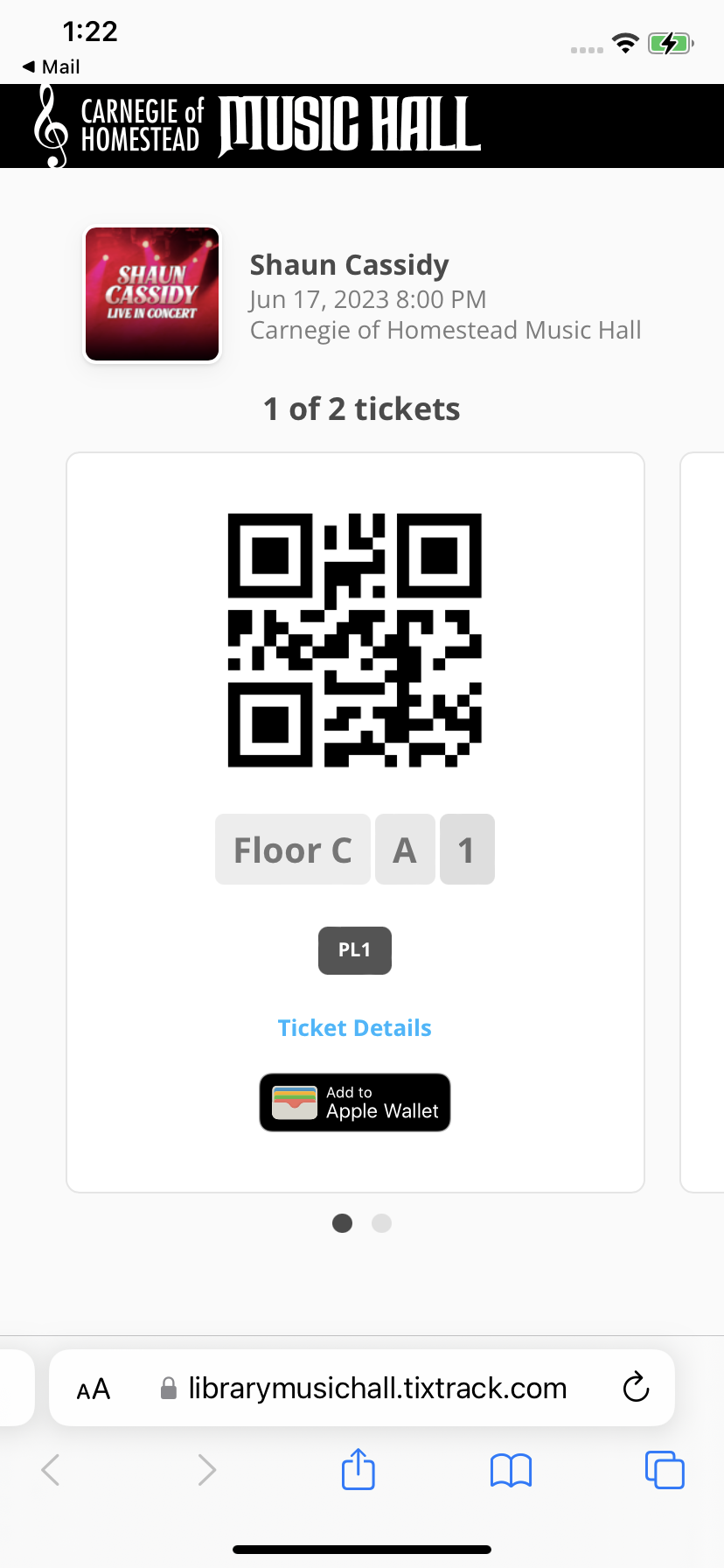Add ticket to Apple Wallet
This screenshot has width=724, height=1568.
355,1102
